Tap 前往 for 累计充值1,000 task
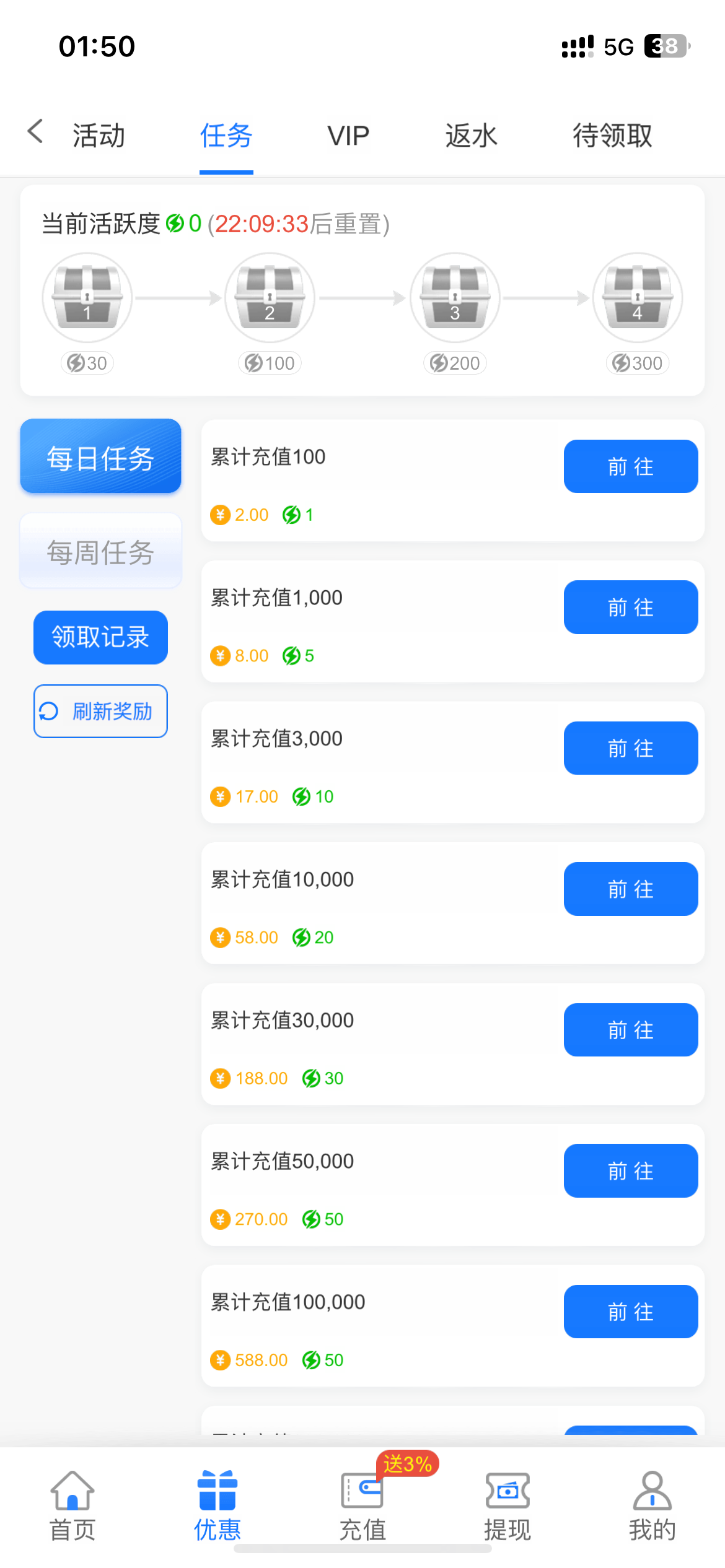Viewport: 725px width, 1568px height. click(x=631, y=607)
